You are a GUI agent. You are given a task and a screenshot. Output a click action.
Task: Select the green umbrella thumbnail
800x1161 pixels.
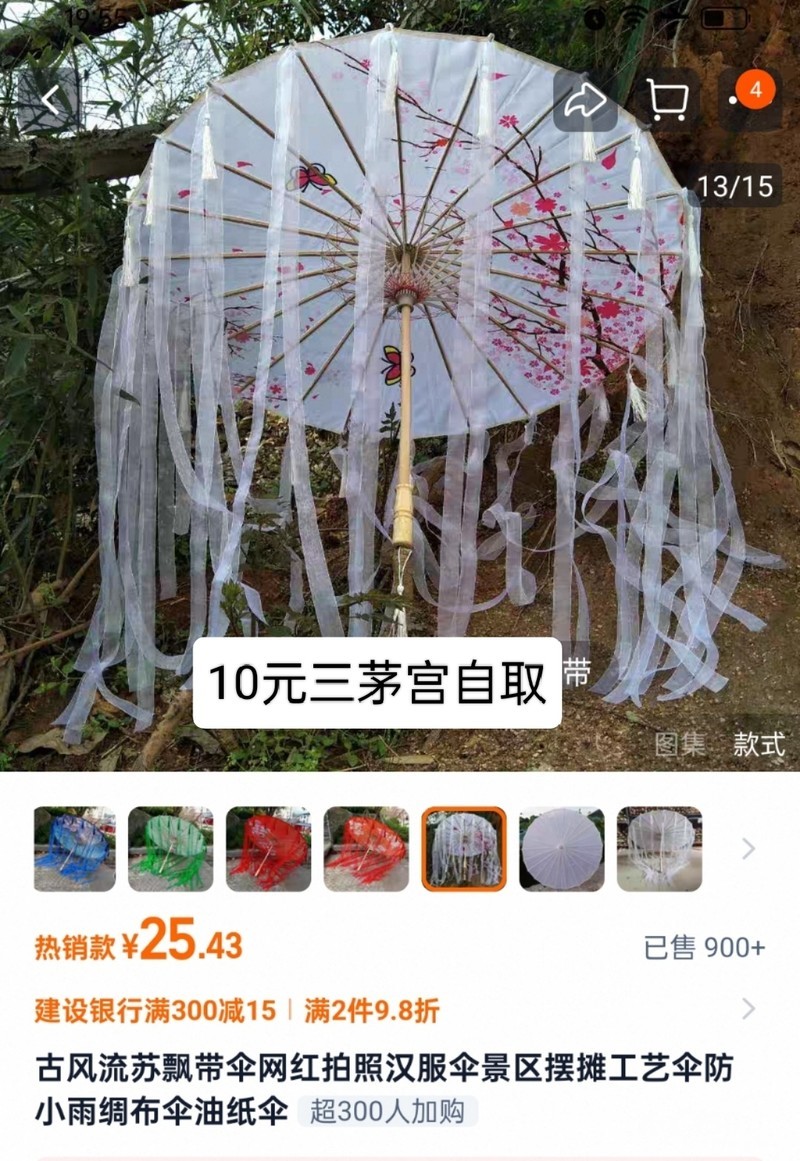(171, 849)
